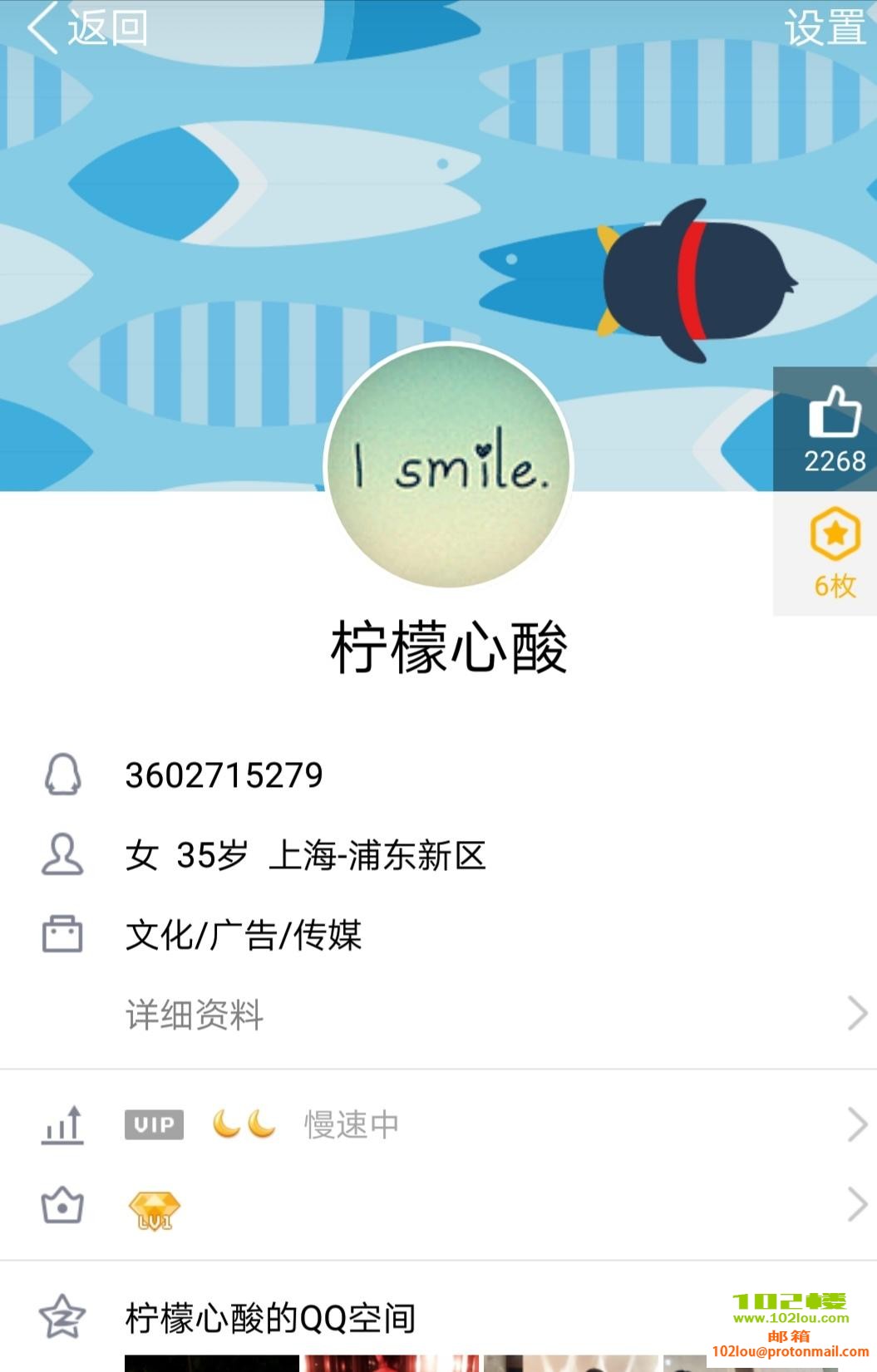Click the two moon level symbols
Screen dimensions: 877x1372
[x=242, y=1124]
